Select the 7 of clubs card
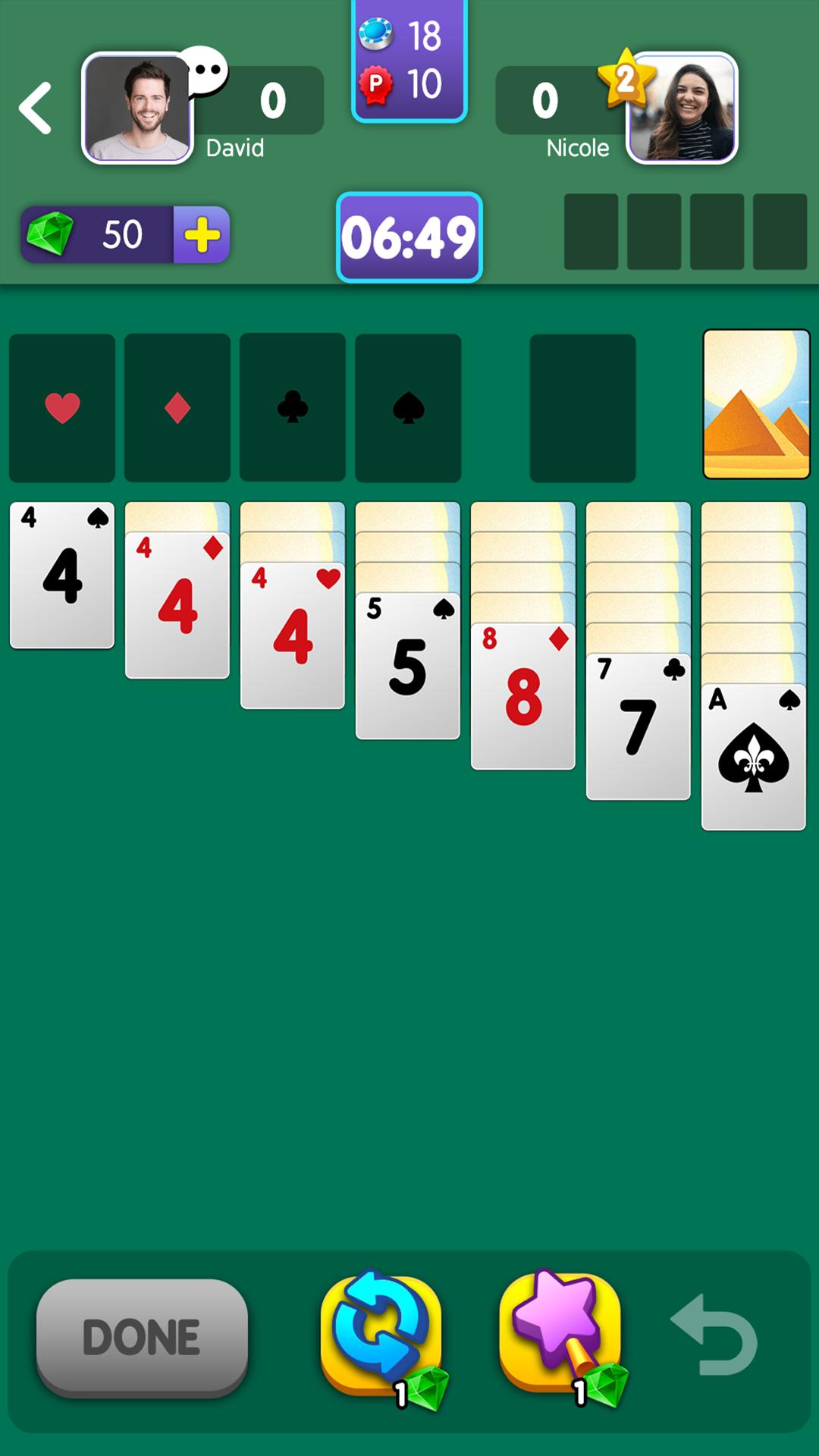819x1456 pixels. pos(639,726)
